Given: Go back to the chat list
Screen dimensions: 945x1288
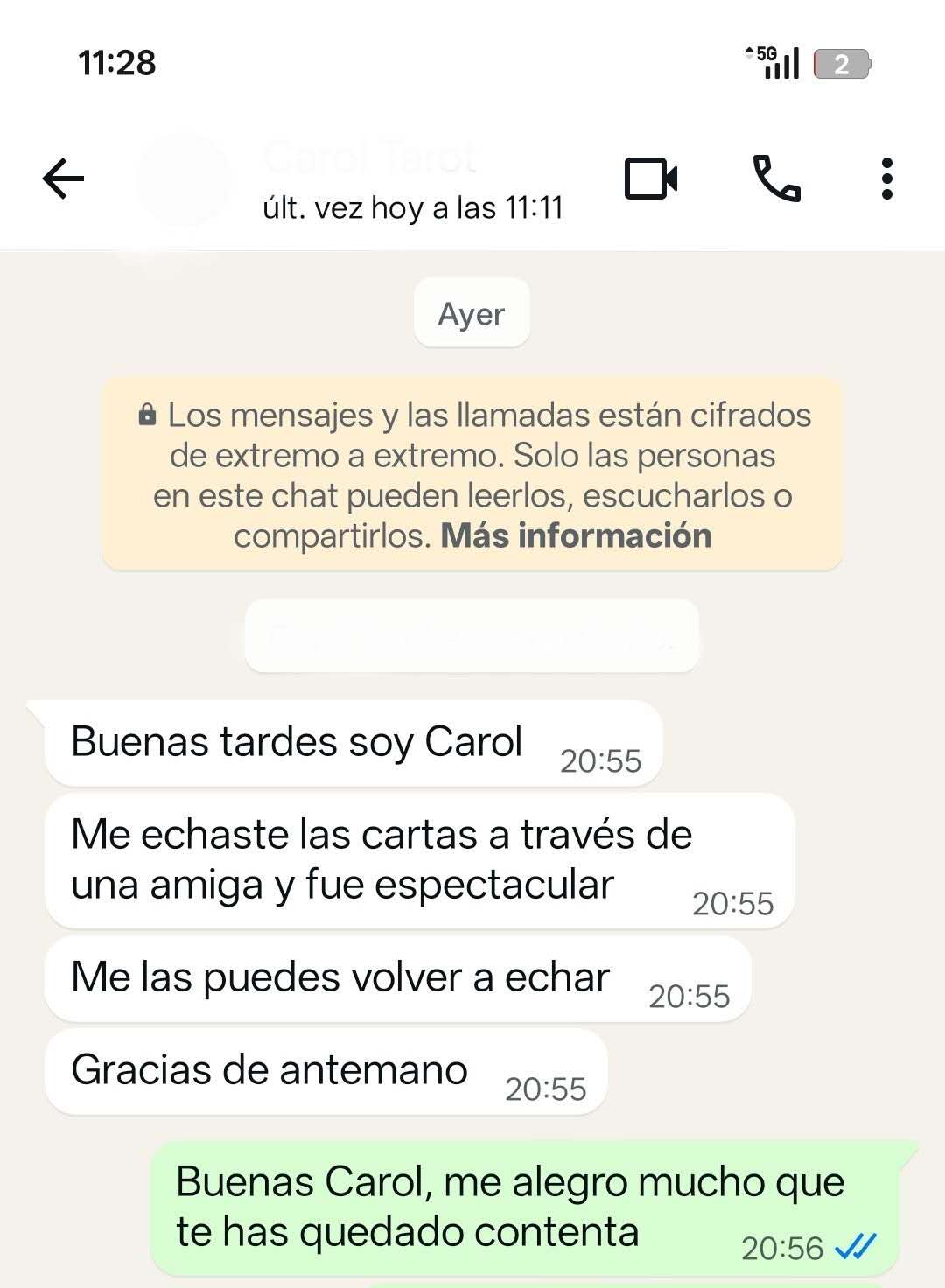Looking at the screenshot, I should pyautogui.click(x=63, y=179).
